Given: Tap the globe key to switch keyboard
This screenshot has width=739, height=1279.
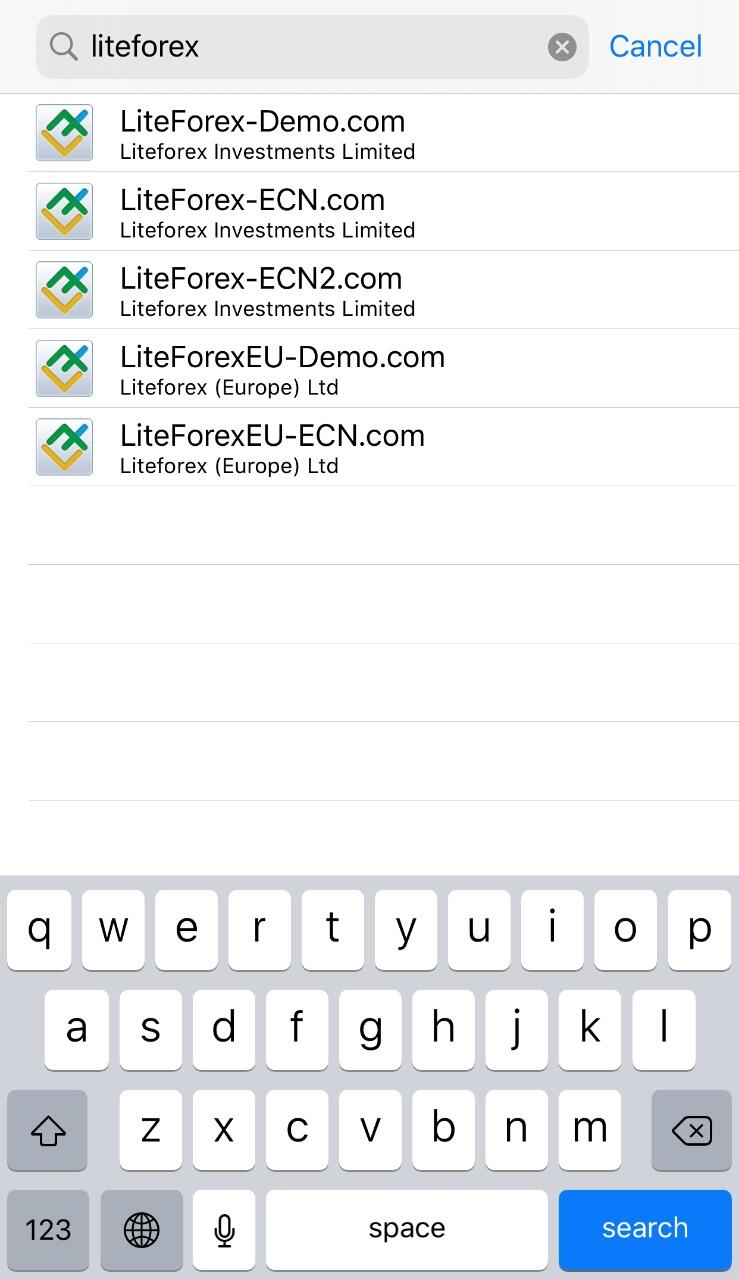Looking at the screenshot, I should click(140, 1229).
